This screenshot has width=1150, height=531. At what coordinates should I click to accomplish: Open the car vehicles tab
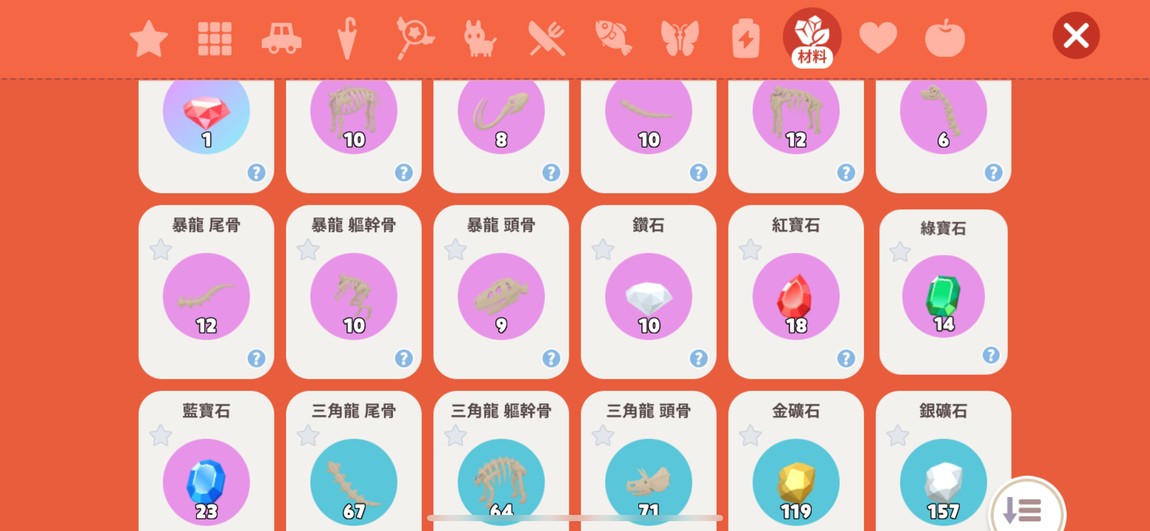[x=281, y=39]
